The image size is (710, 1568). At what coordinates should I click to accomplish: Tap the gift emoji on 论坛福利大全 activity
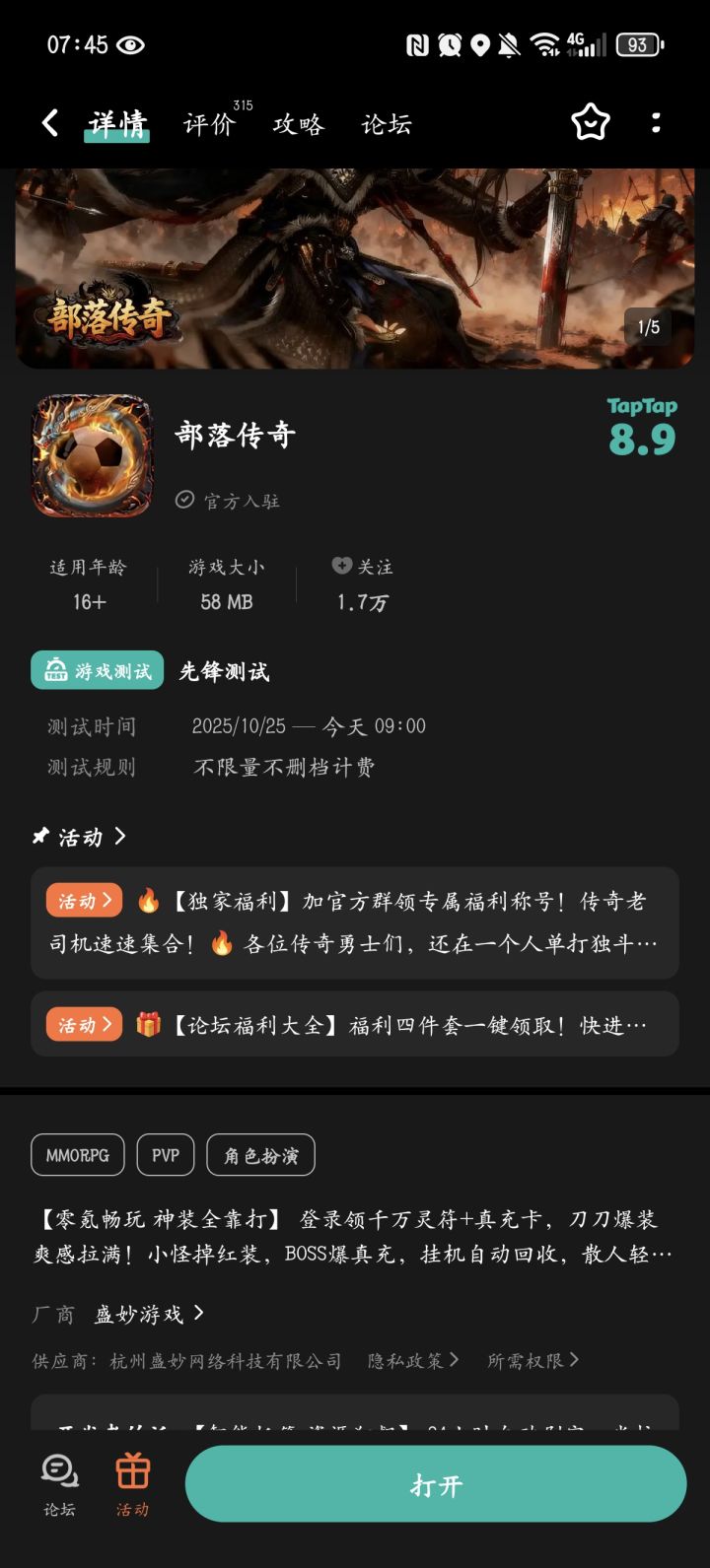coord(148,1024)
